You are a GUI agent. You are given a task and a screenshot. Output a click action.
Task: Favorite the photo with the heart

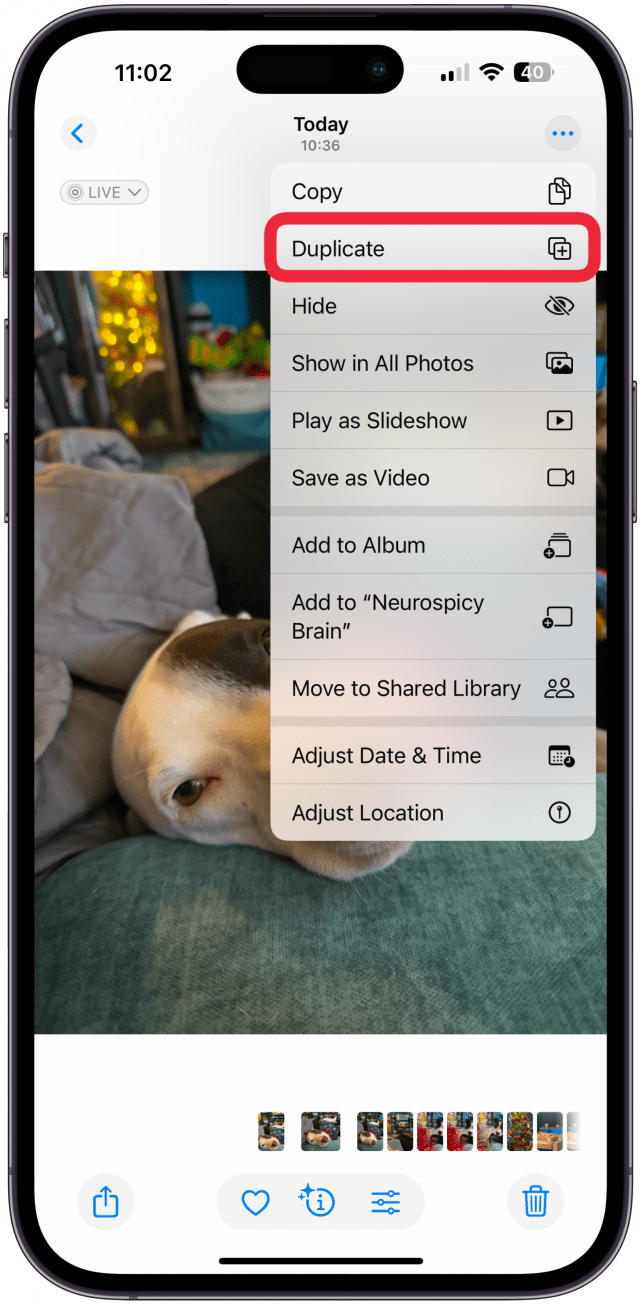[x=256, y=1201]
